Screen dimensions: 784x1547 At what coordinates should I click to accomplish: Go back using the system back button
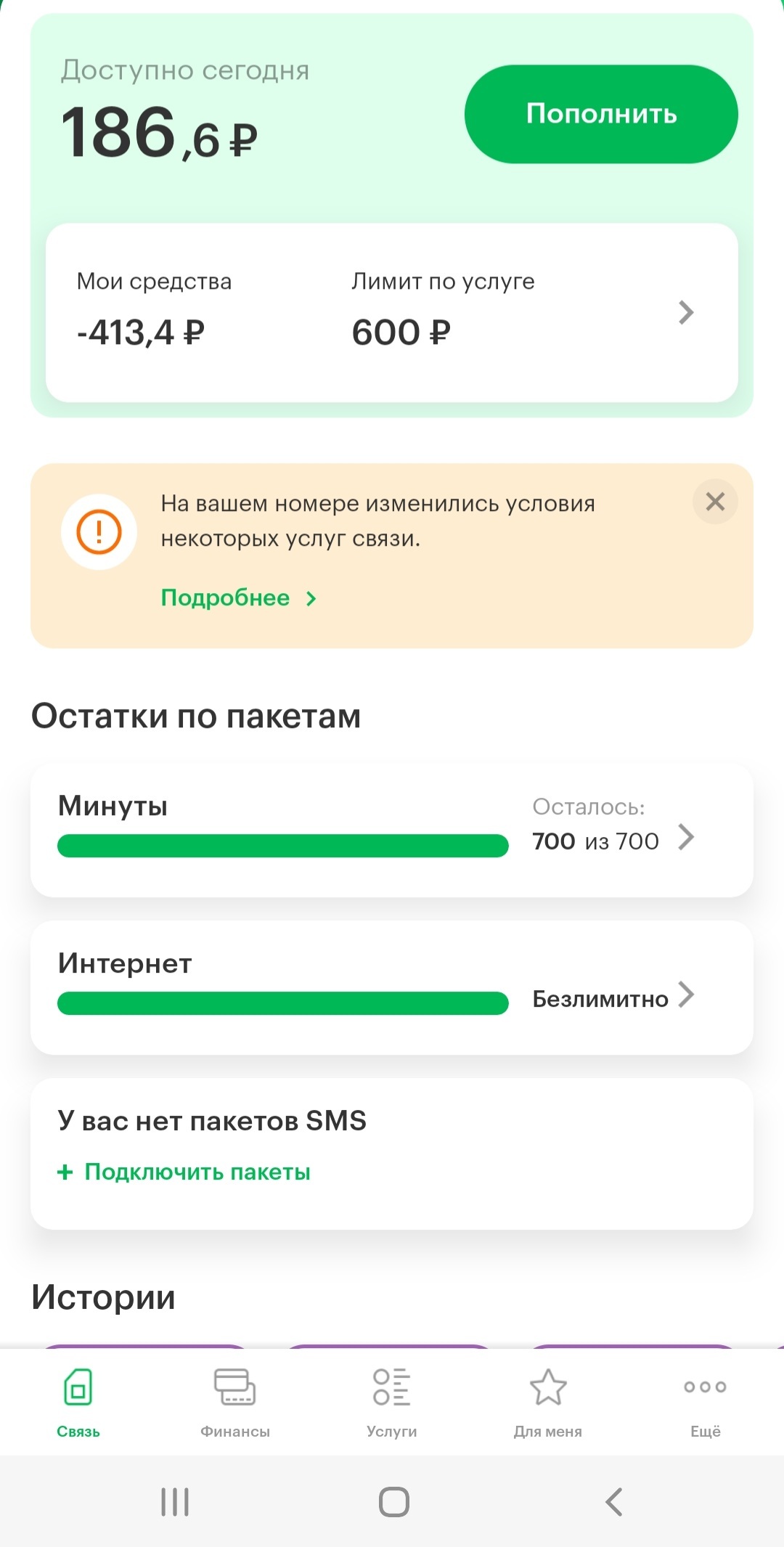(x=613, y=1502)
